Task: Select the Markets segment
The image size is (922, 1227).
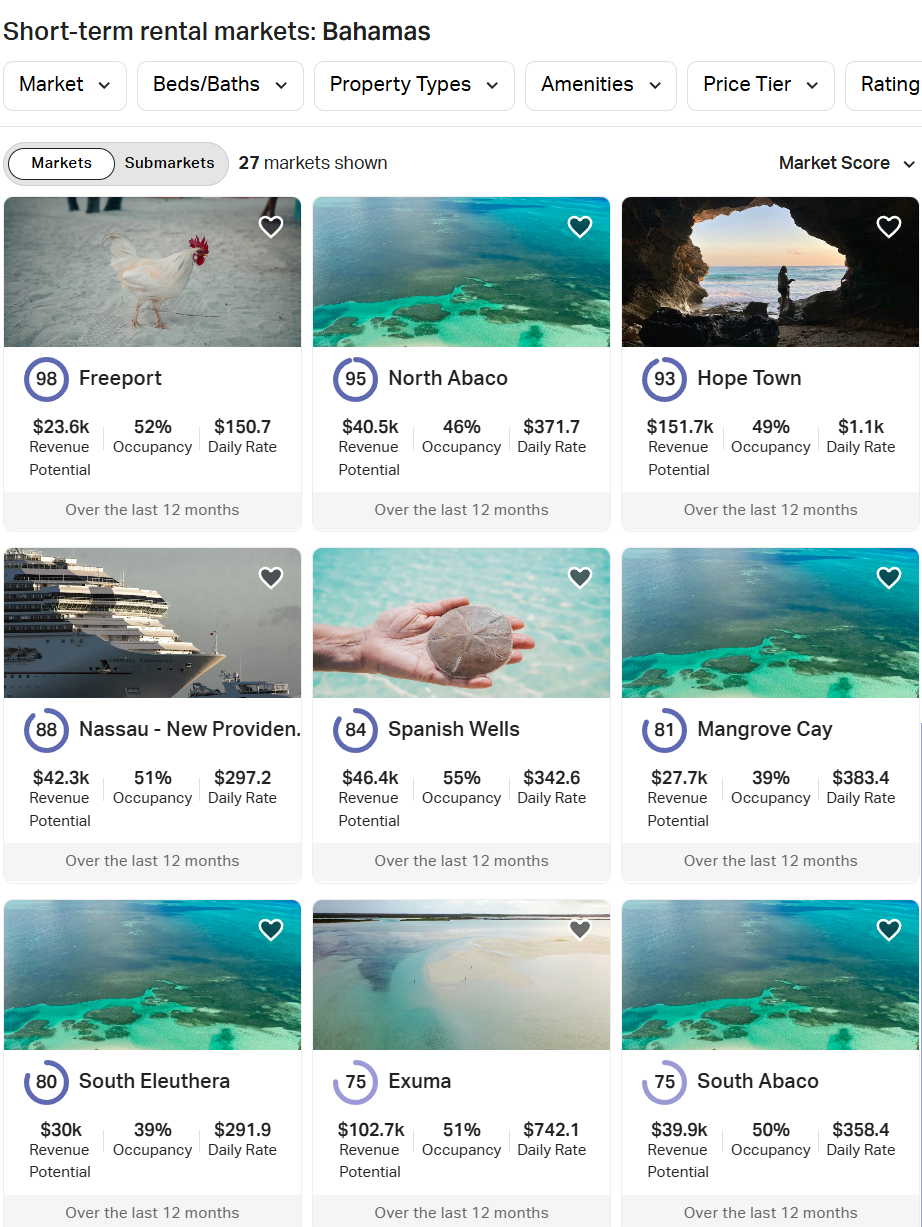Action: point(61,163)
